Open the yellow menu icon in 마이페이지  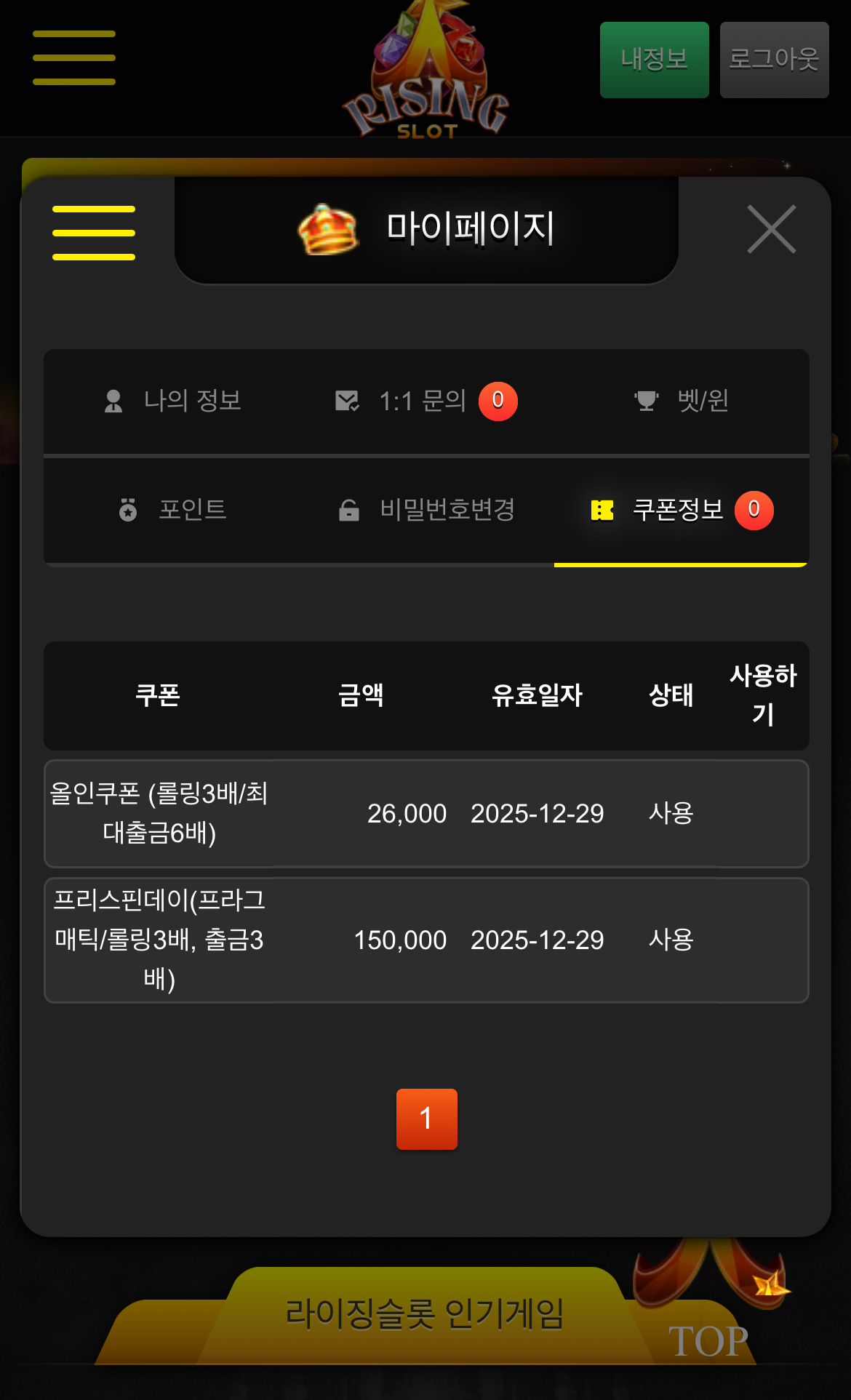(94, 233)
